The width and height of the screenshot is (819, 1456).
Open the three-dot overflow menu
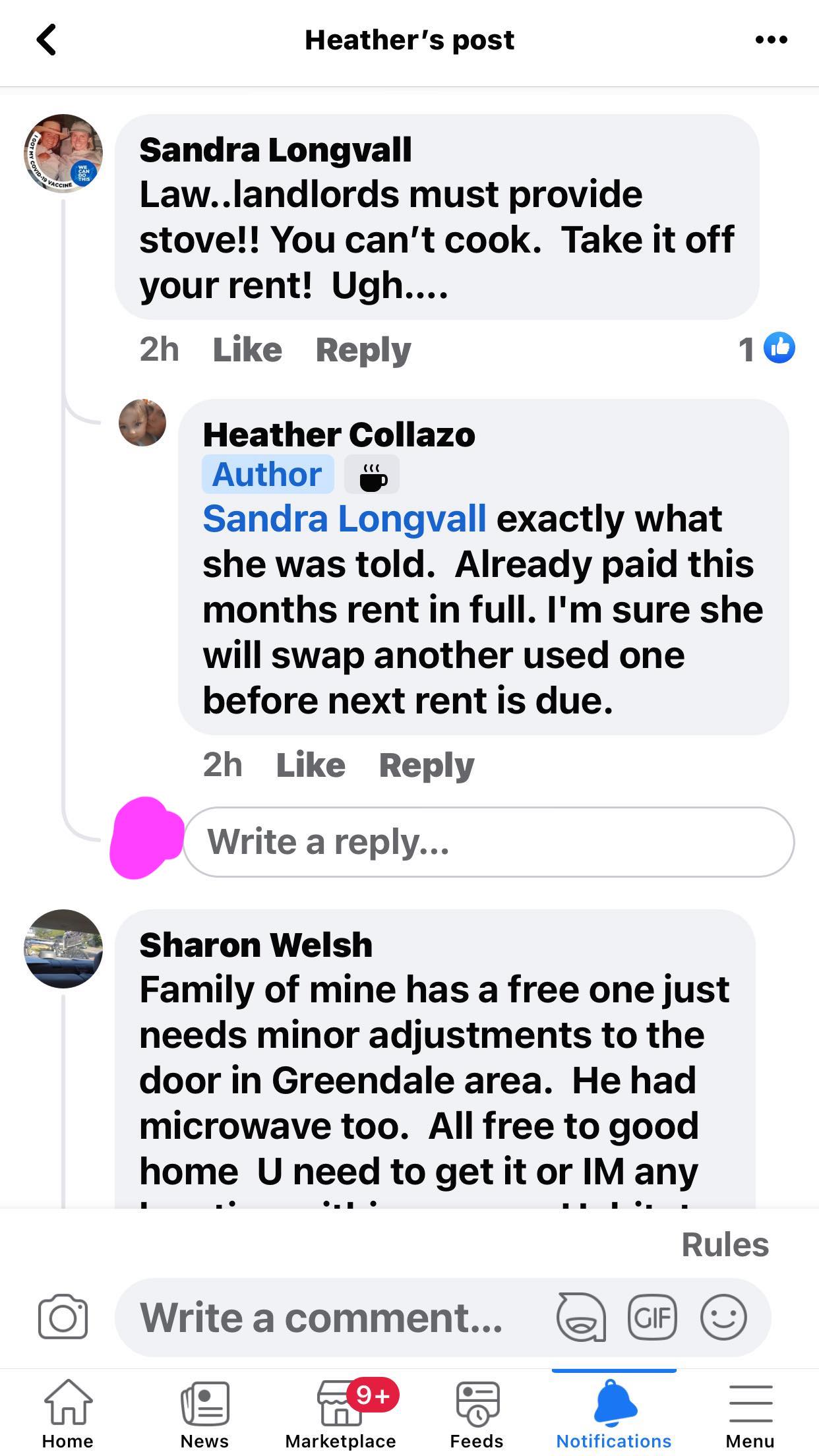pos(771,40)
